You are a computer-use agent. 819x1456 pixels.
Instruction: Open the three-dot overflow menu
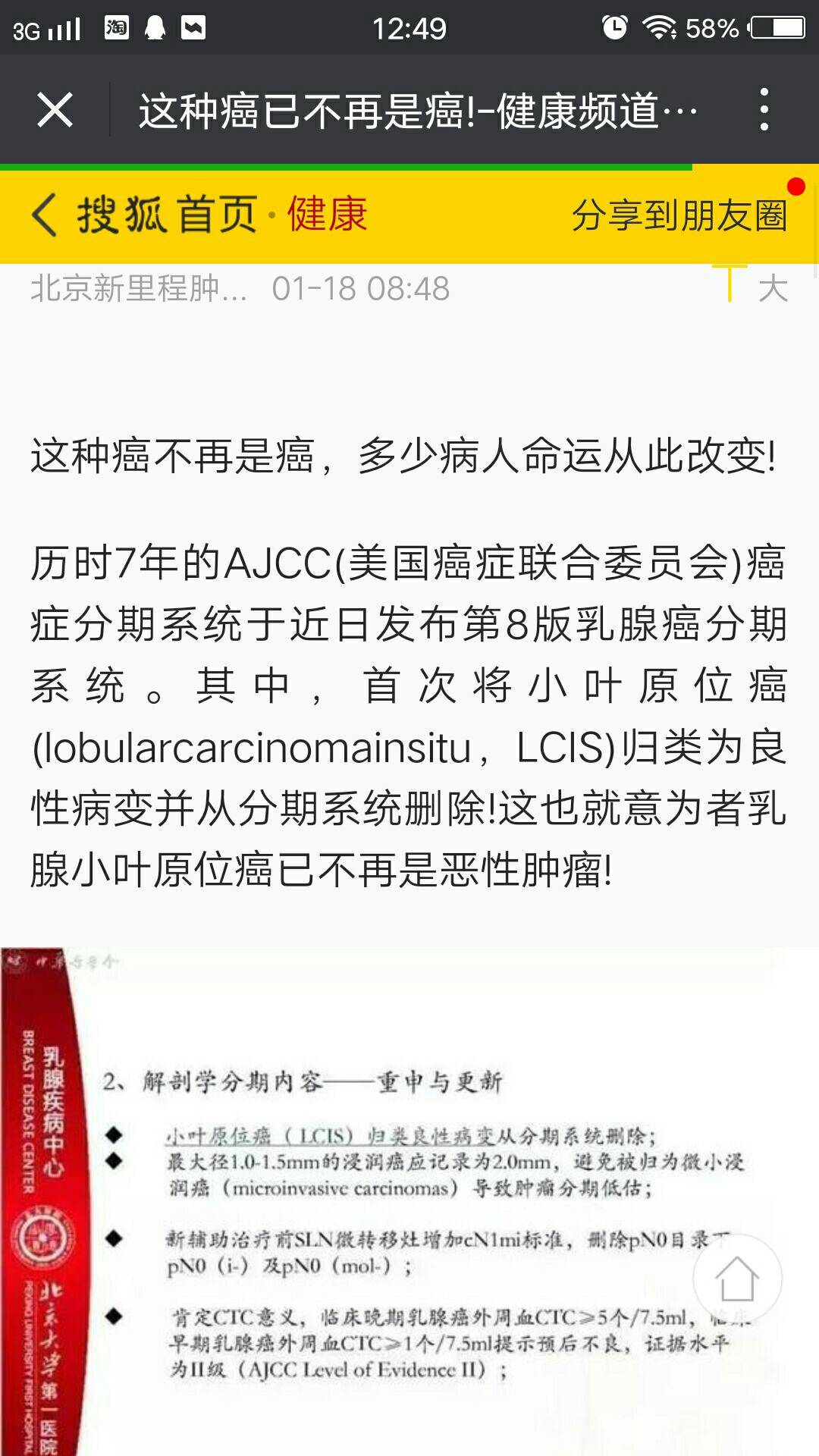[x=764, y=110]
